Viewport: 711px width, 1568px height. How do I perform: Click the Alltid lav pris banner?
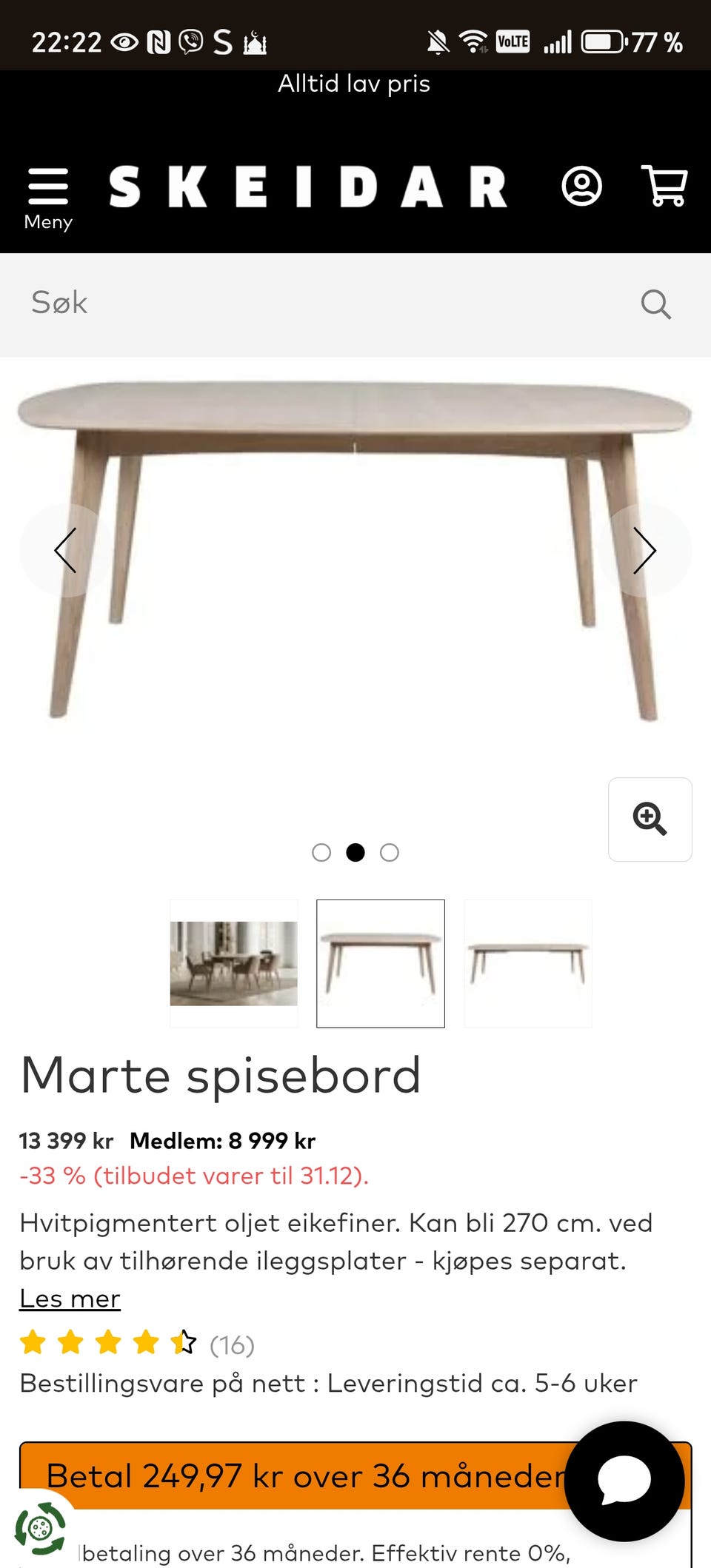click(354, 83)
